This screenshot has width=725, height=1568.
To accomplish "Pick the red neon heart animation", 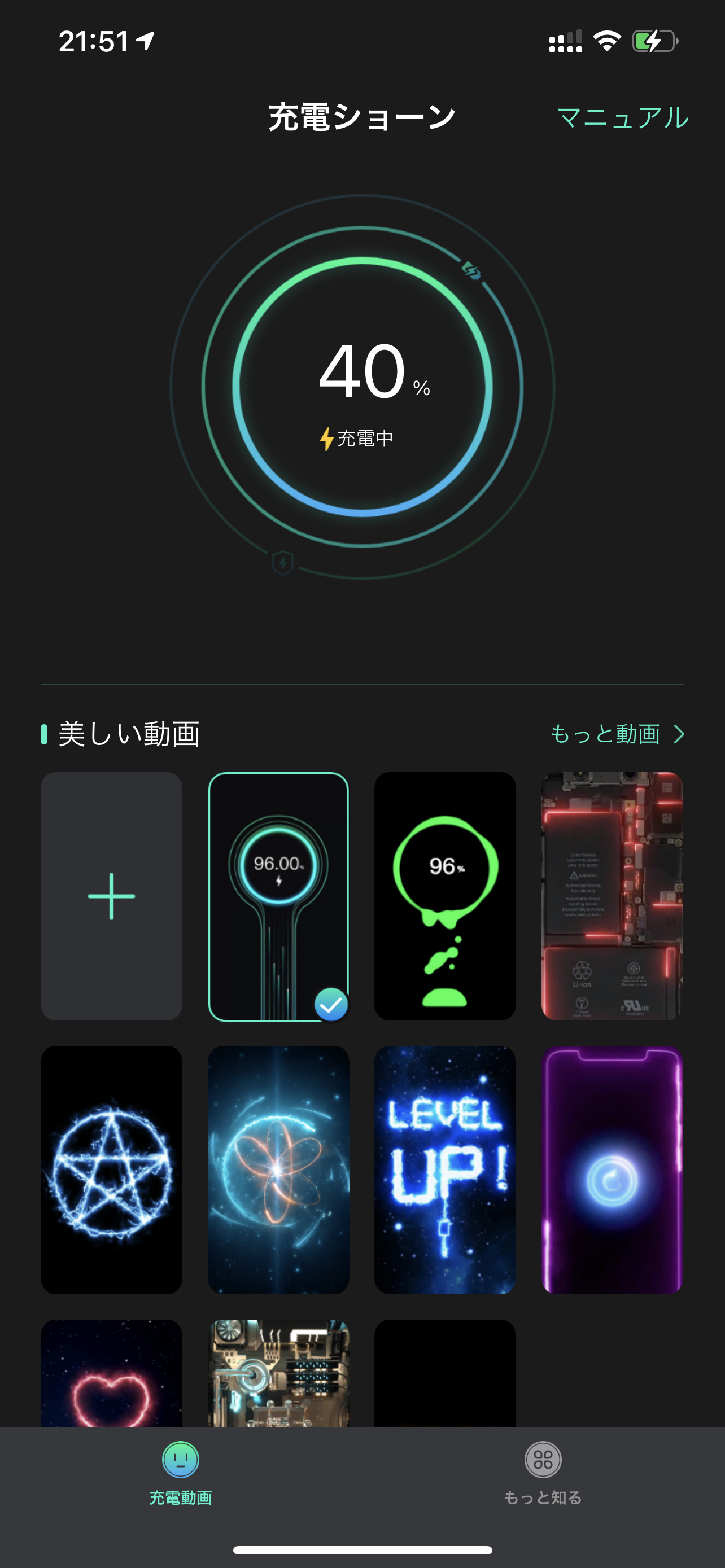I will 111,1376.
